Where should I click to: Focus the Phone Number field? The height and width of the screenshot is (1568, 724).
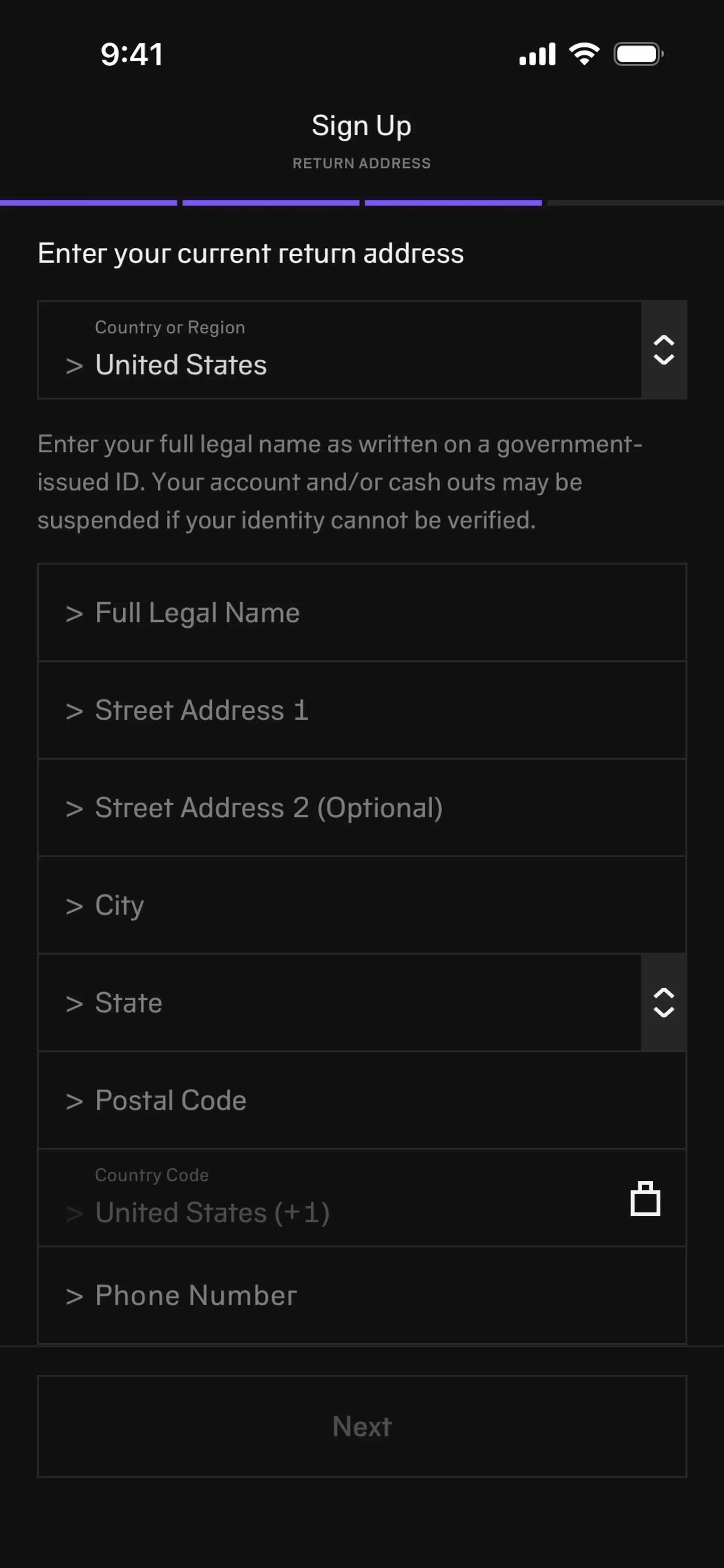pos(362,1295)
